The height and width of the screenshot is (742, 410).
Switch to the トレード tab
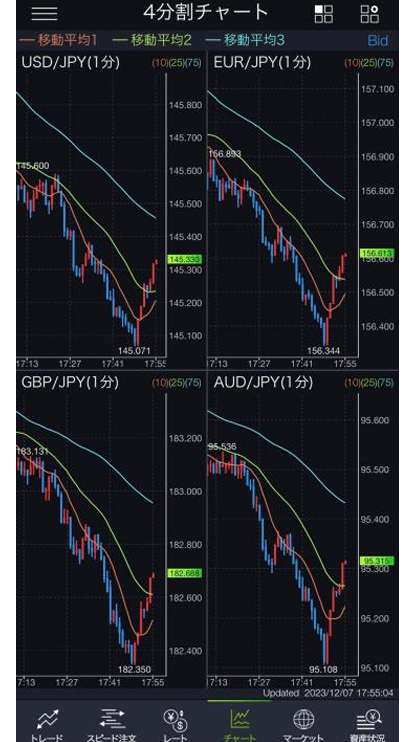tap(47, 724)
